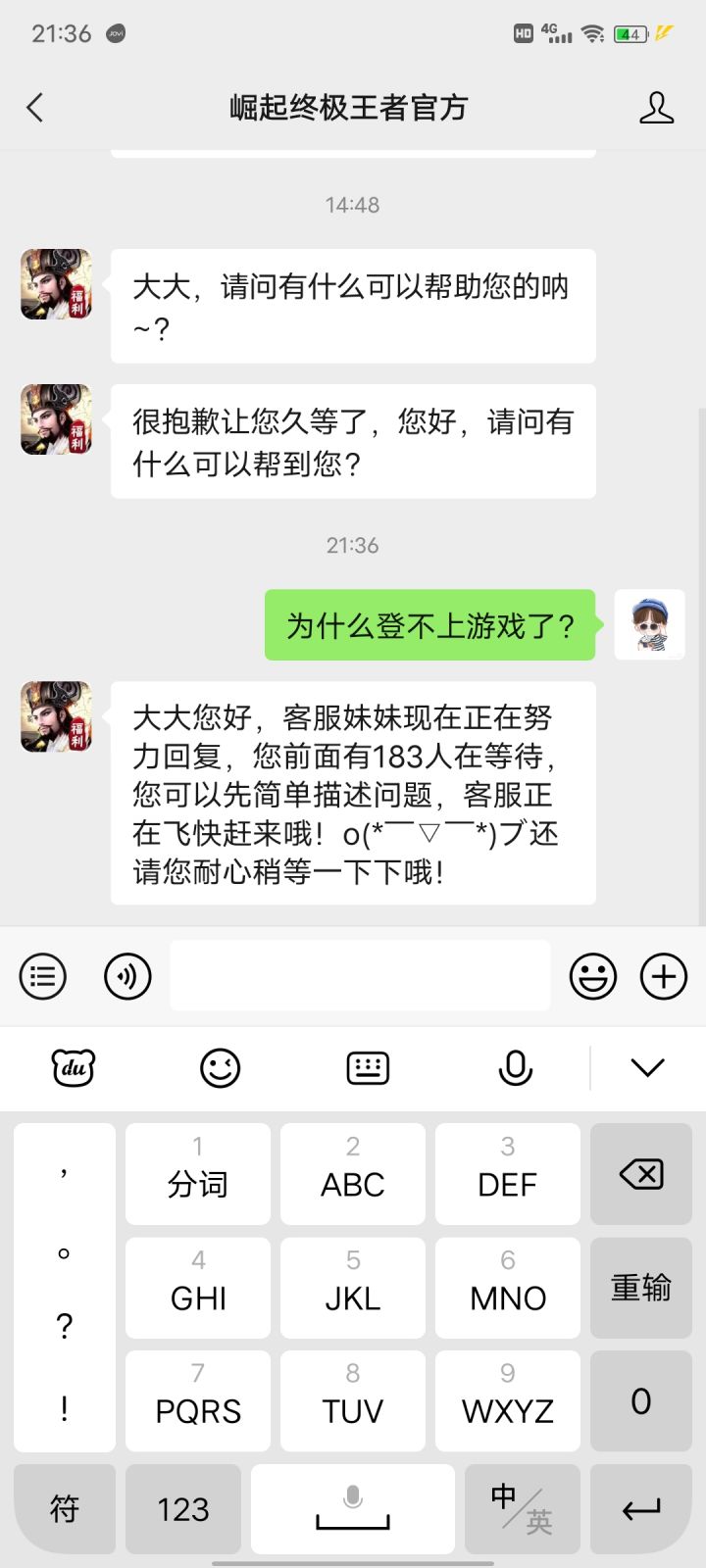Go back from the chat screen
Screen dimensions: 706x1568
click(35, 108)
